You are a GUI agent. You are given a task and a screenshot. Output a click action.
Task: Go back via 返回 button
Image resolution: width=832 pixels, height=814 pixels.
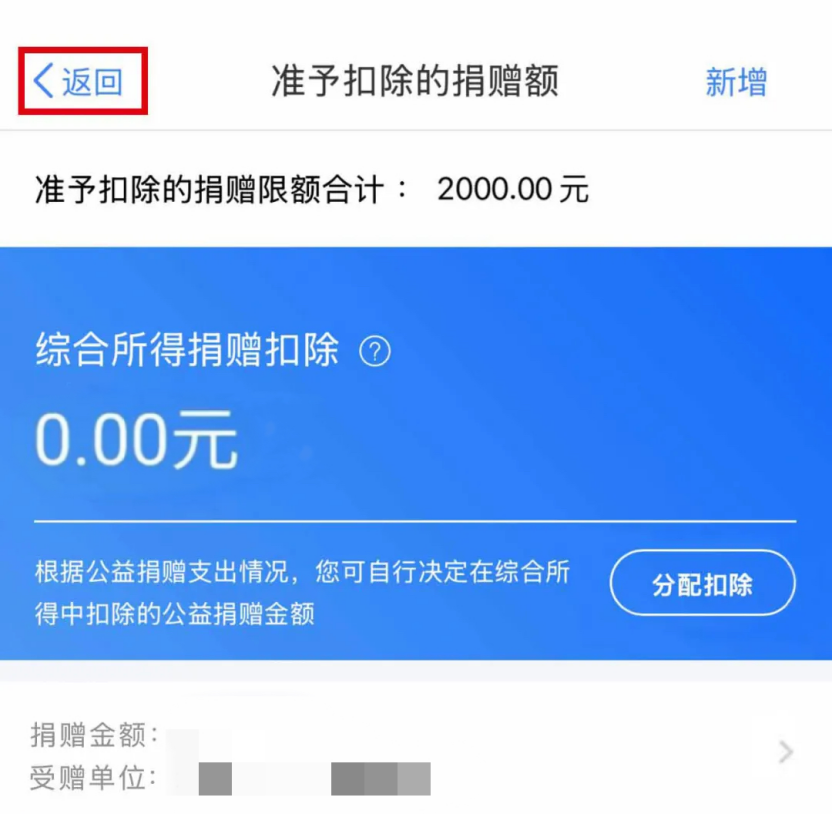[79, 81]
